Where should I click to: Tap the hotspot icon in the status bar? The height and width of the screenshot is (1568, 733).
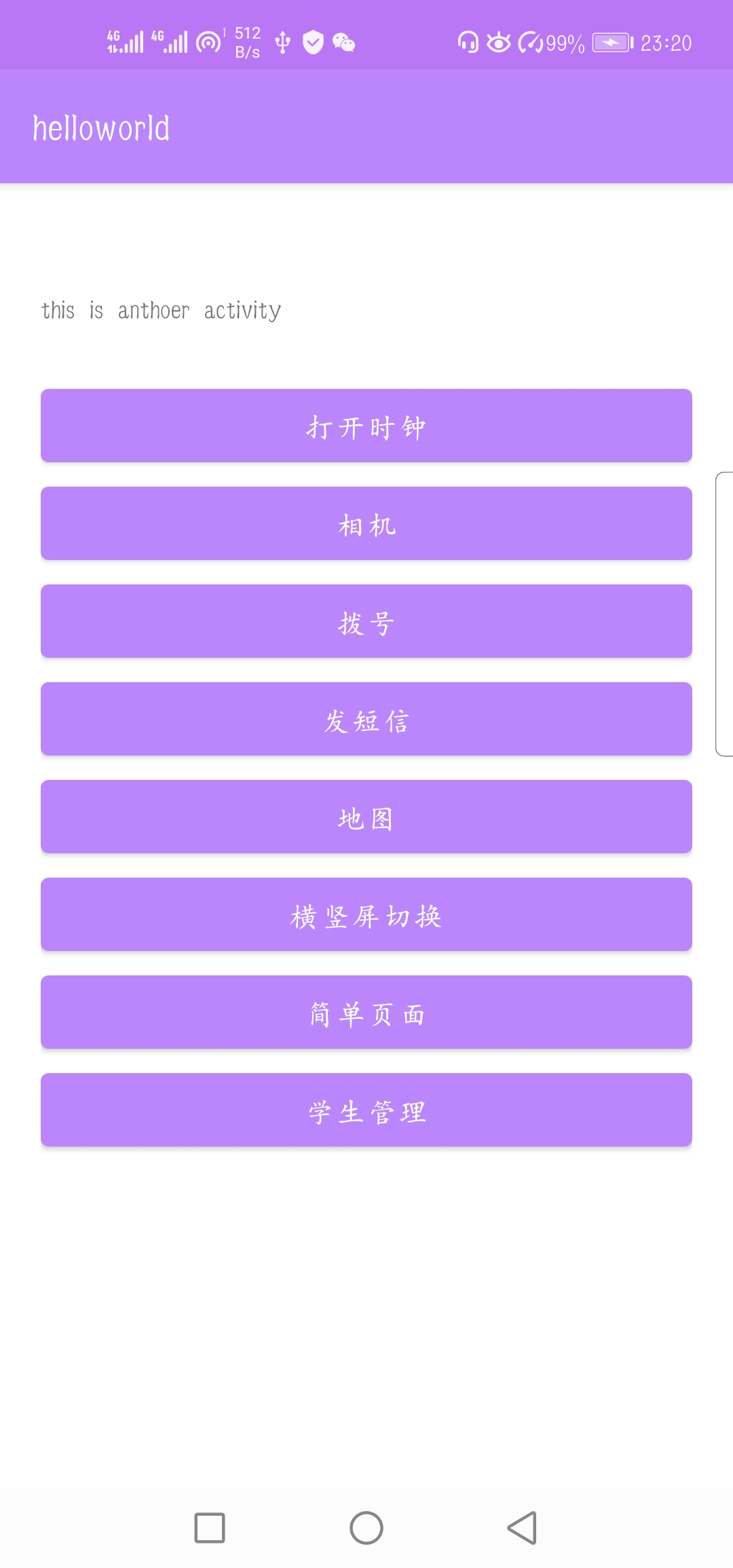click(207, 42)
